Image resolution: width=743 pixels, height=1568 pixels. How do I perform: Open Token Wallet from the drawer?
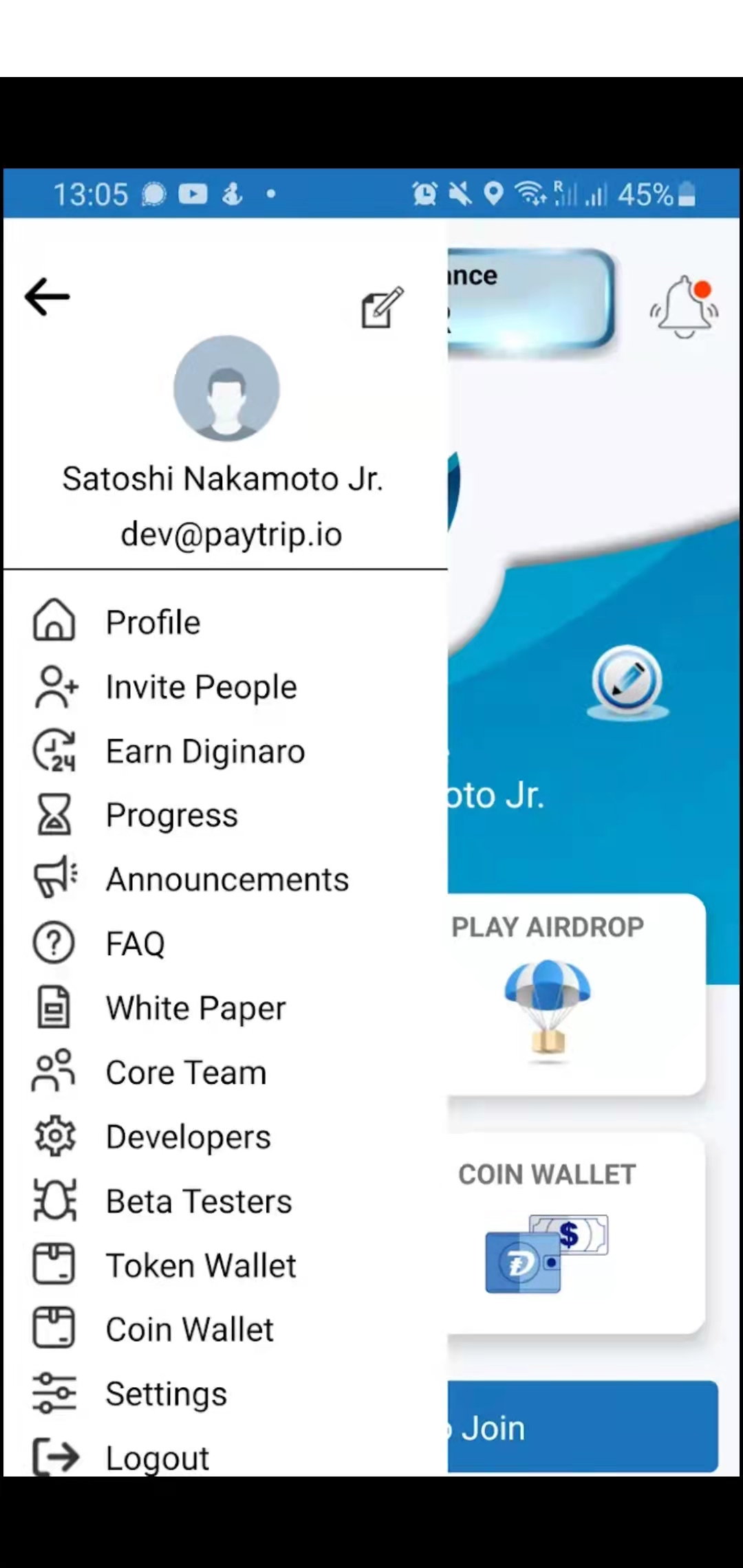pos(201,1265)
